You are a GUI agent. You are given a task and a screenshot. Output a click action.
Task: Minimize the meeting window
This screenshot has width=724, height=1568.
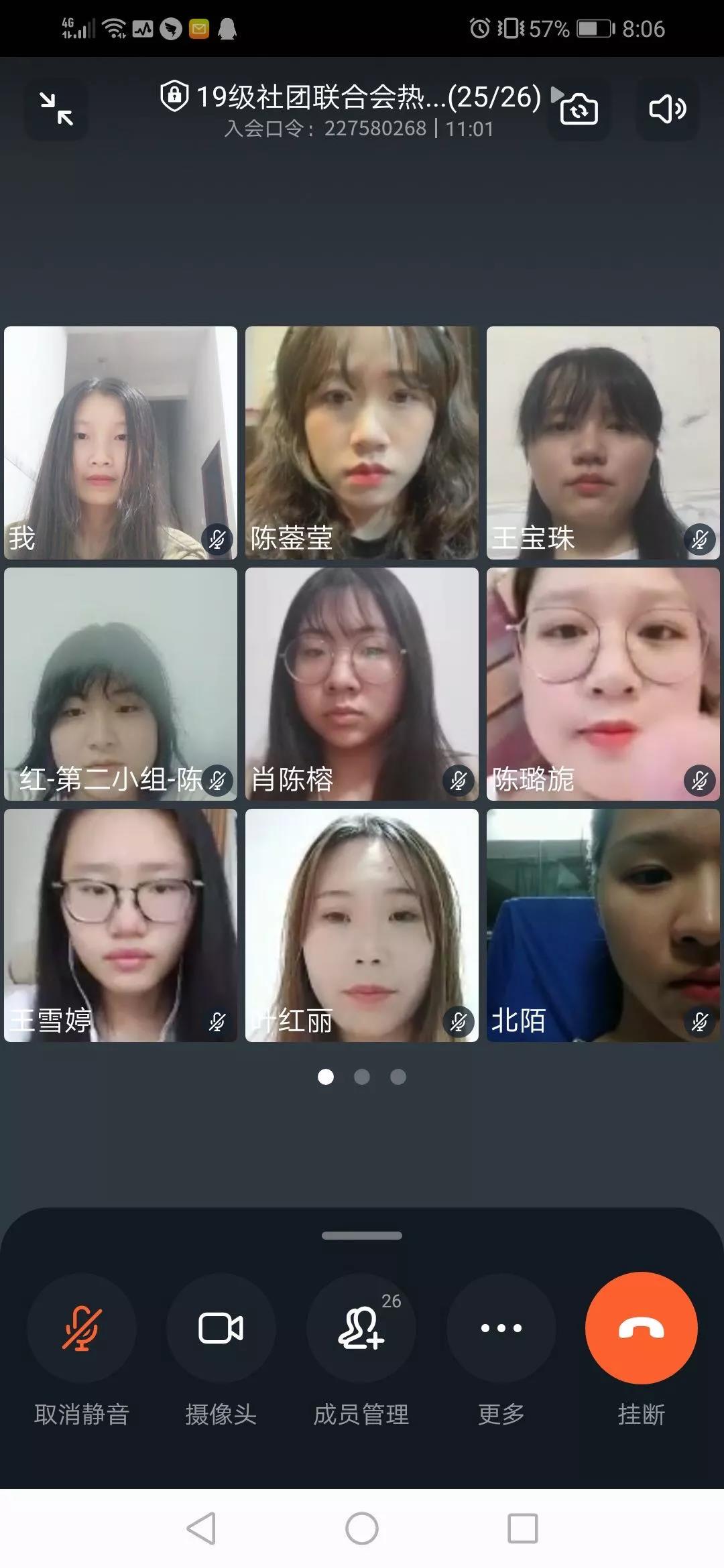(x=56, y=109)
